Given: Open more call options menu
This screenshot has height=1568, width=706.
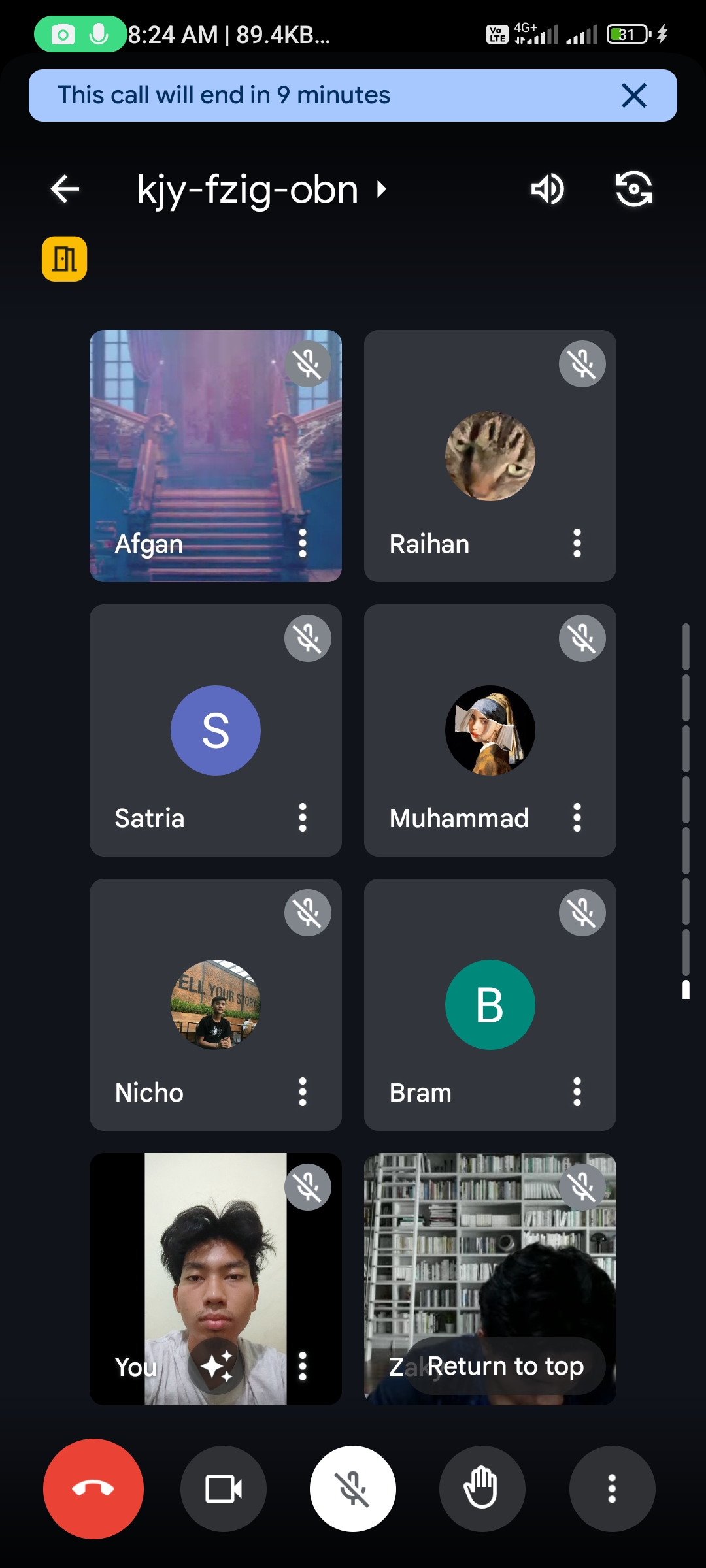Looking at the screenshot, I should (x=612, y=1489).
